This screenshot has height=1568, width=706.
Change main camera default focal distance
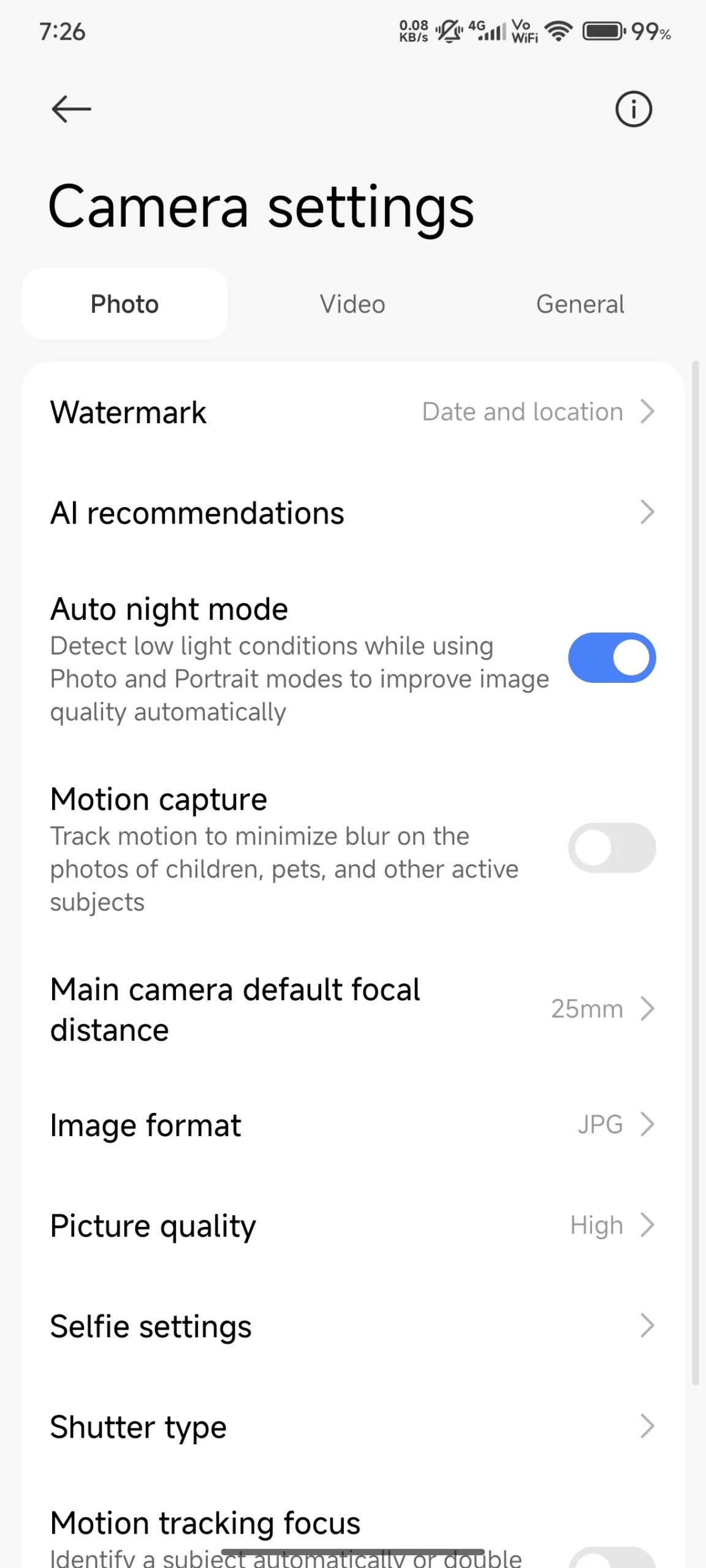pyautogui.click(x=352, y=1009)
